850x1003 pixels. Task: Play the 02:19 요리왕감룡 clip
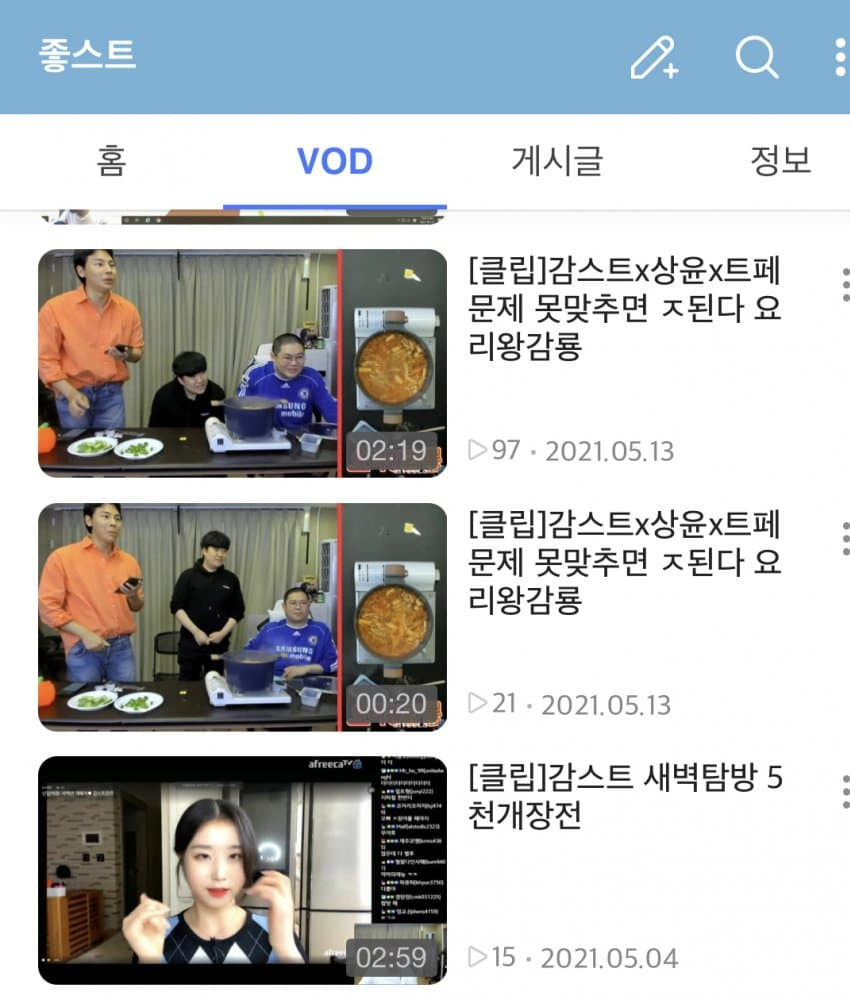pyautogui.click(x=242, y=363)
